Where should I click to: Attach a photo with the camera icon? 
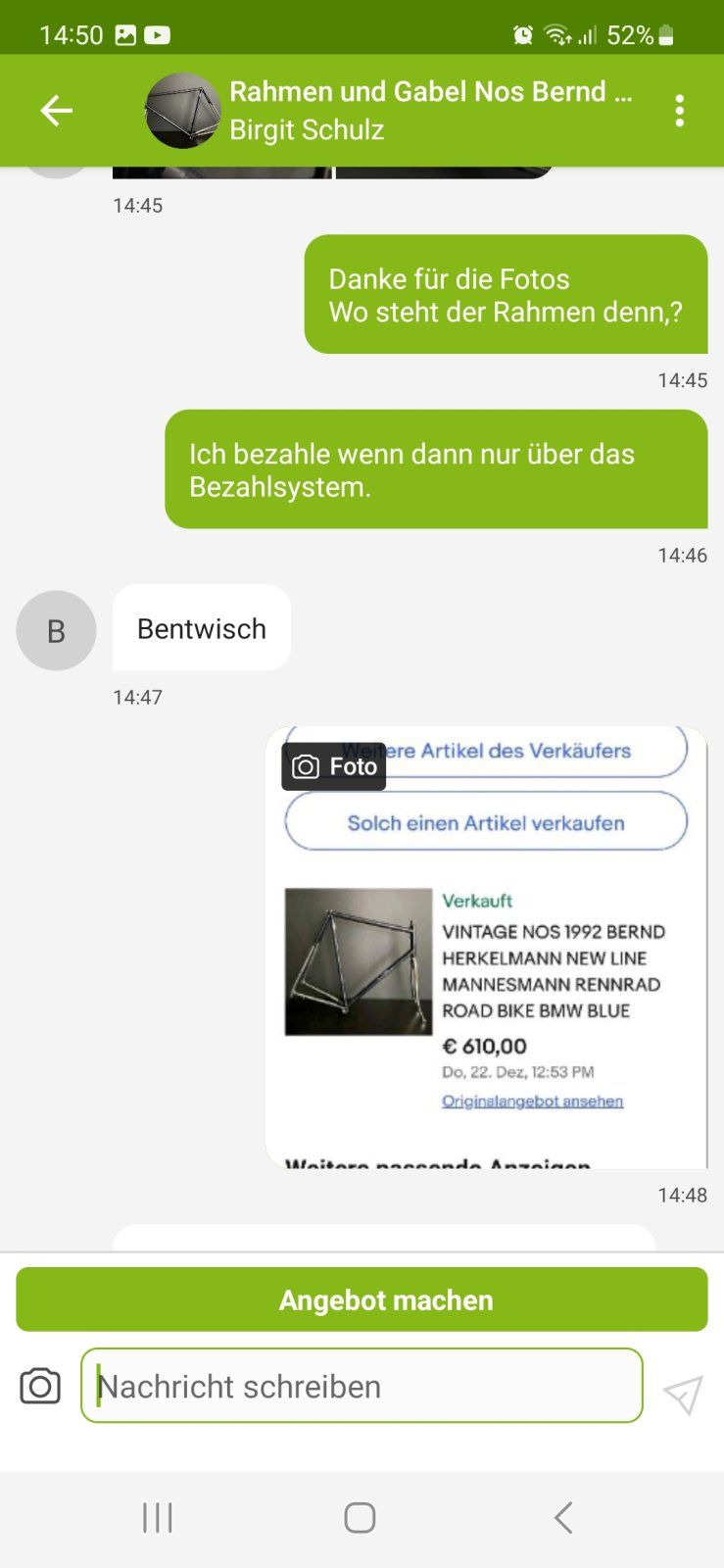point(40,1386)
